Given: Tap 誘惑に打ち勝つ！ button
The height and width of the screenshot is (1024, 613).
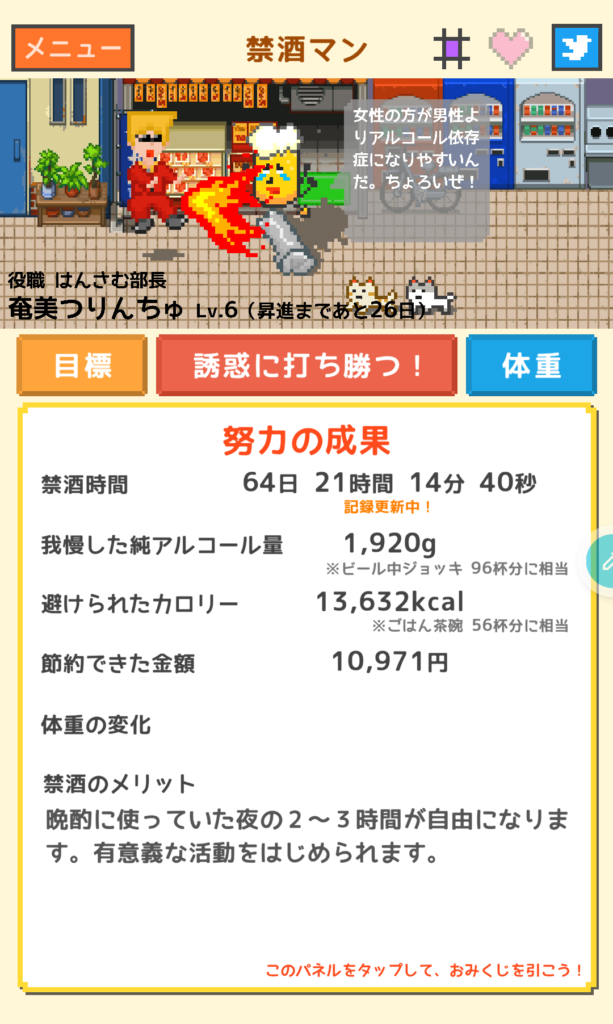Looking at the screenshot, I should tap(306, 366).
